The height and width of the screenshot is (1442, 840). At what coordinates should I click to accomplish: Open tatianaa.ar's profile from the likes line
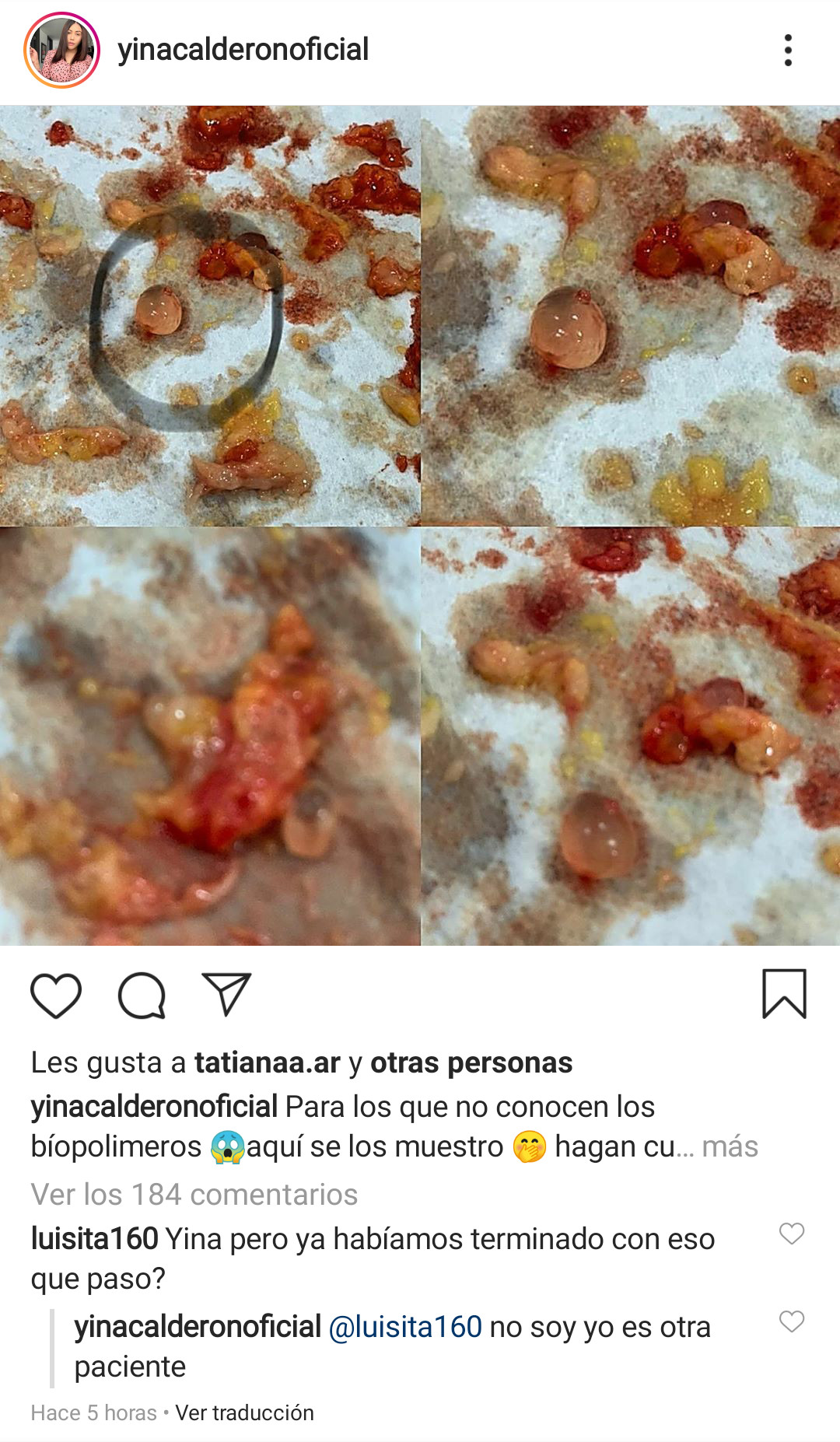point(267,1062)
